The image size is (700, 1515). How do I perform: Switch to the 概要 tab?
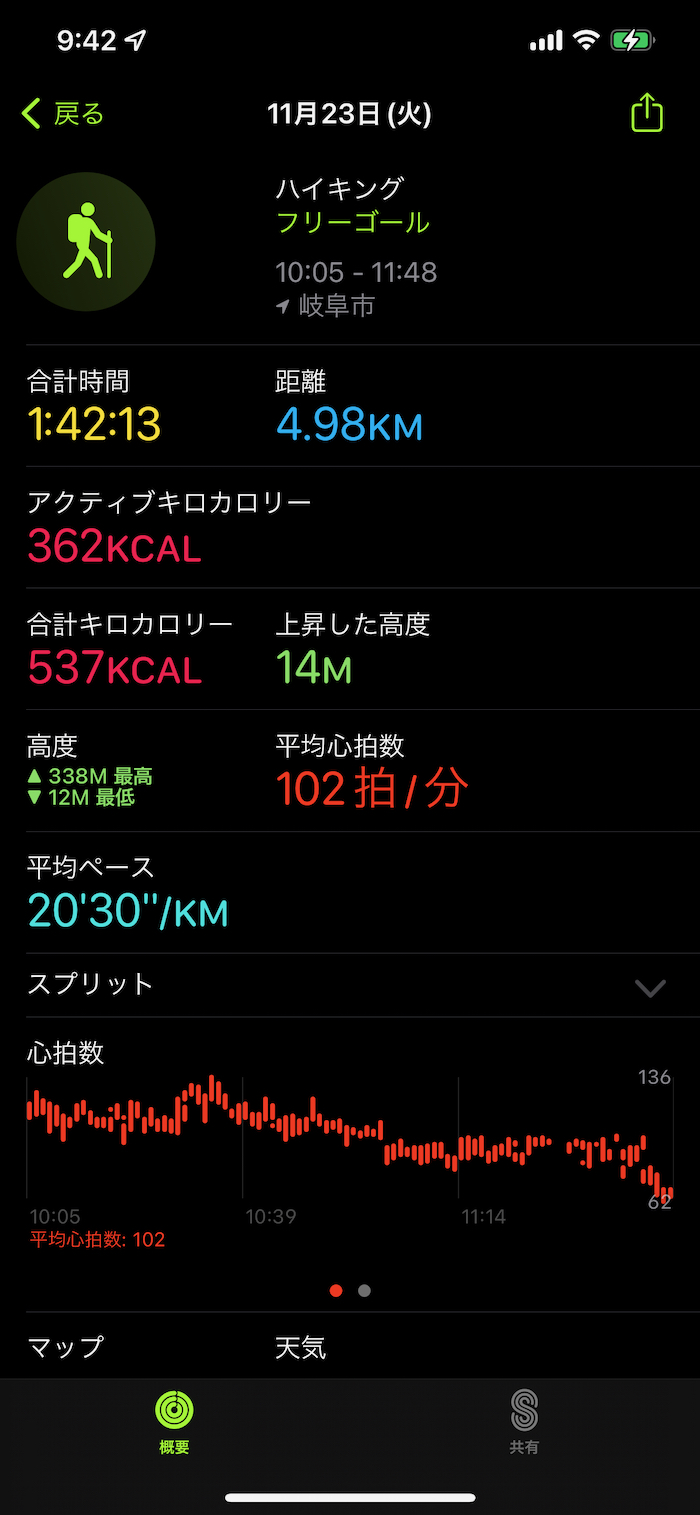pyautogui.click(x=174, y=1422)
